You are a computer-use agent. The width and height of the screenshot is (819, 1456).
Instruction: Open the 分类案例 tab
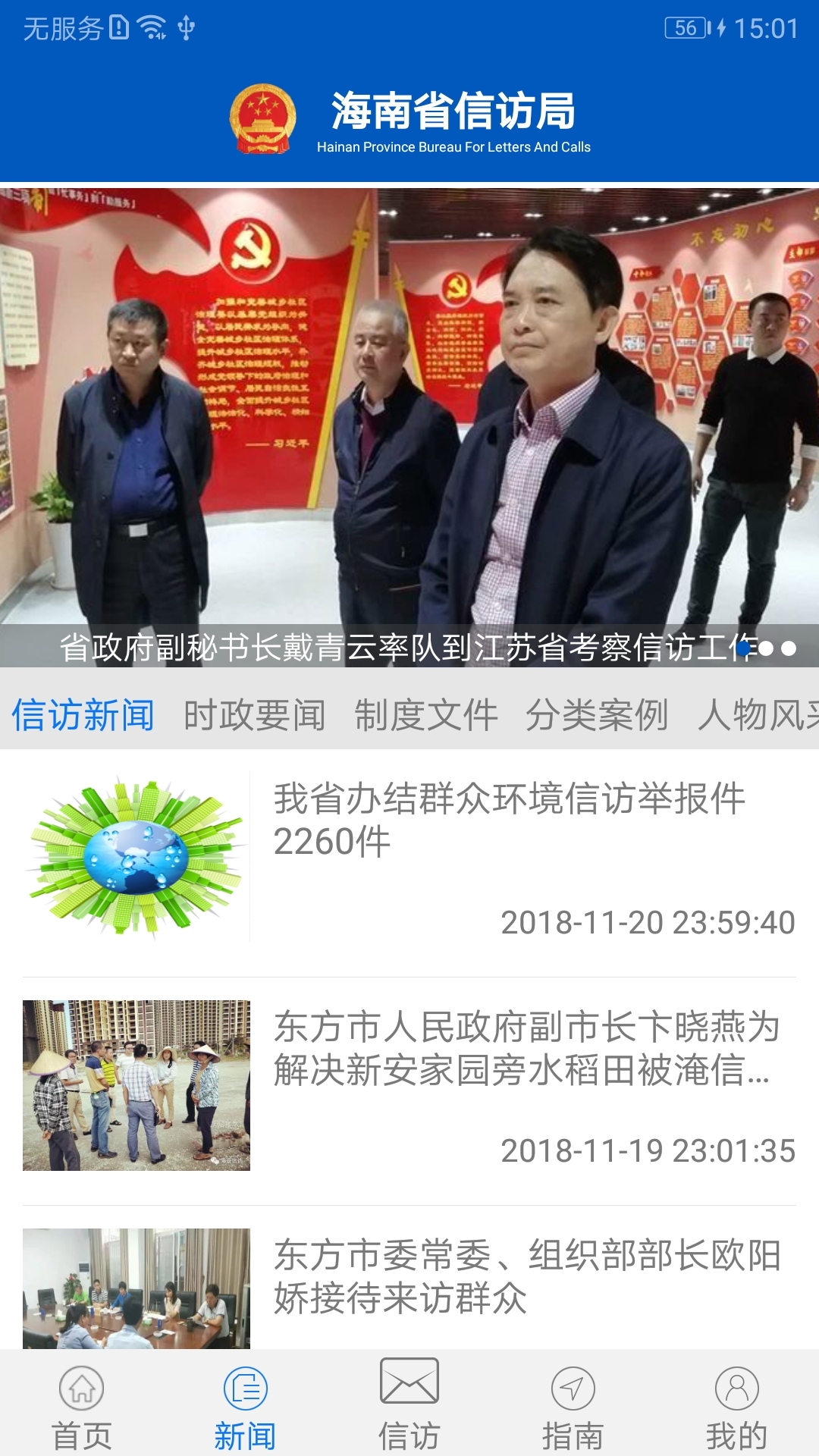(598, 714)
